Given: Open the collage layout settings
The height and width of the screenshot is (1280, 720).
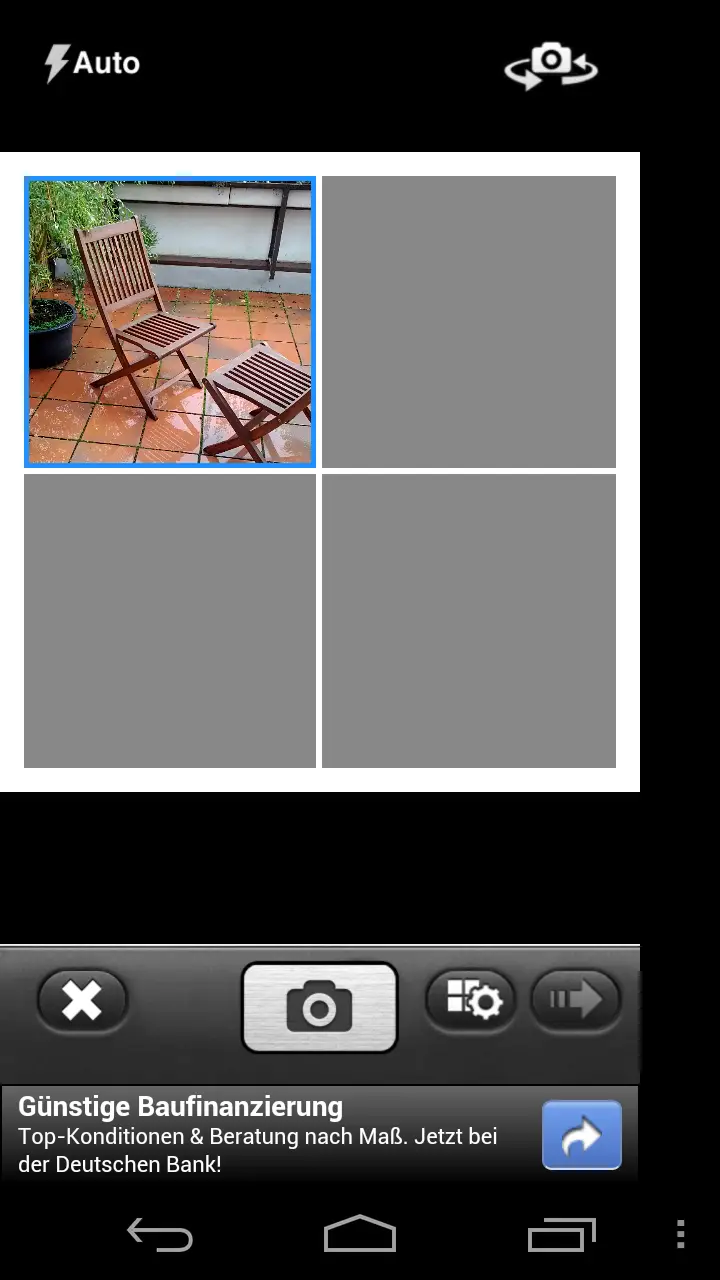Looking at the screenshot, I should pos(471,999).
